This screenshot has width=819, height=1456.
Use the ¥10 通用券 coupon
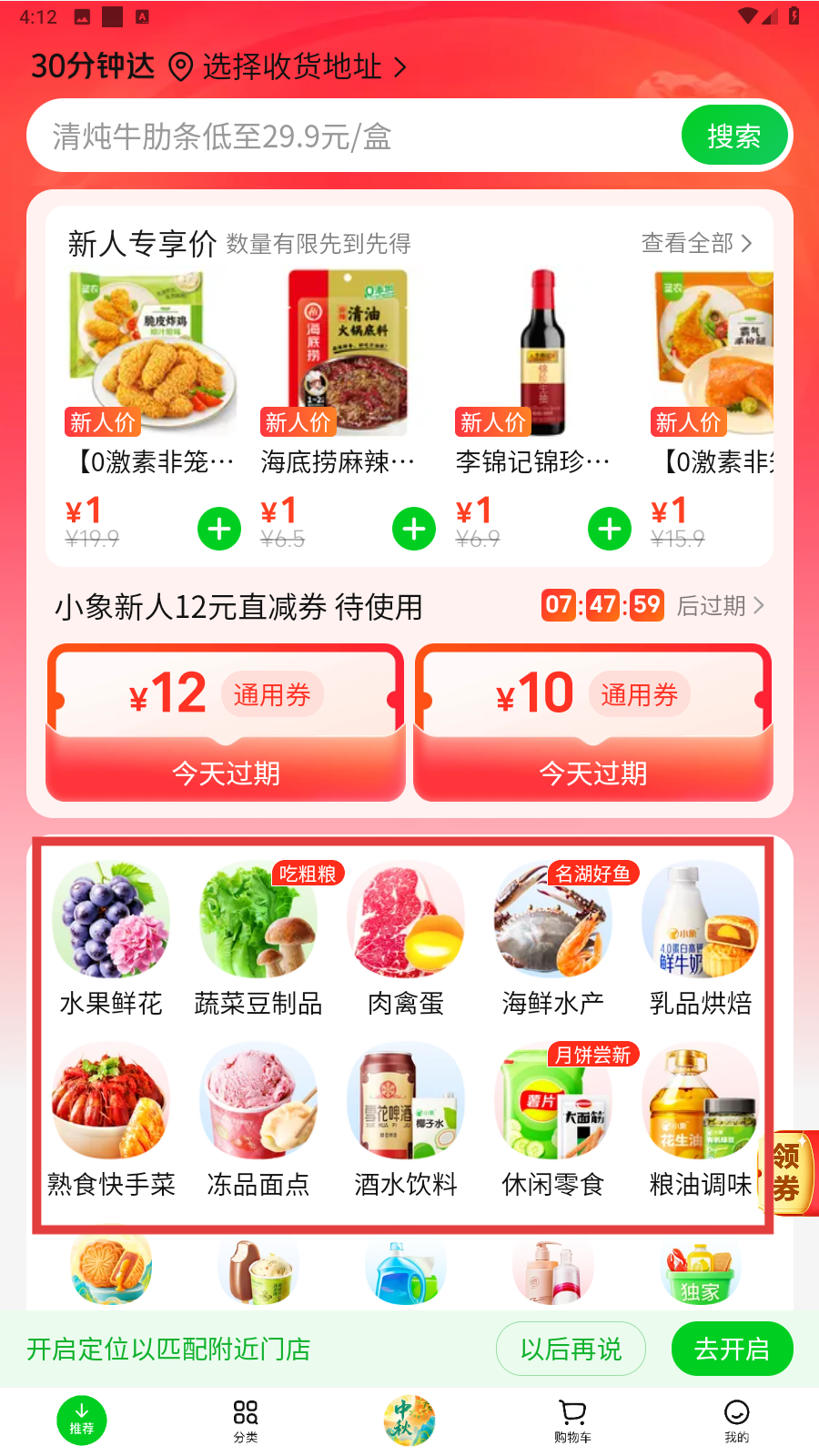593,723
